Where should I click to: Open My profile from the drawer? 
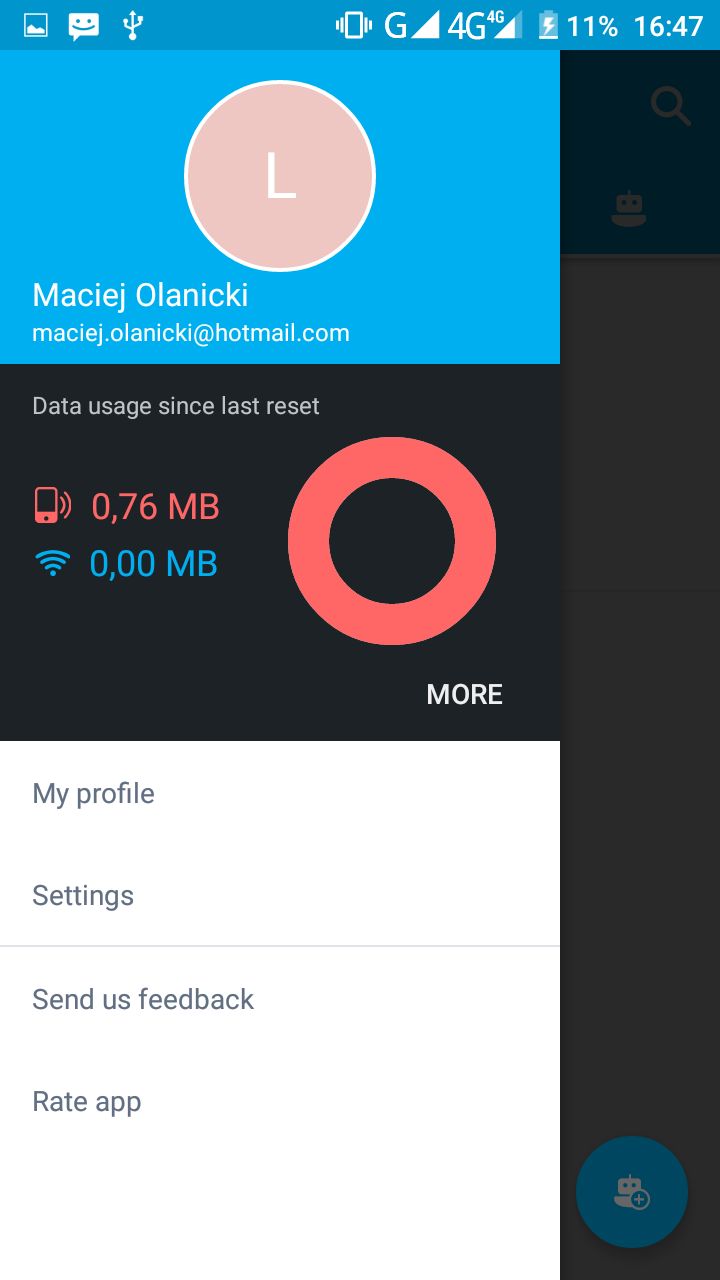click(x=94, y=793)
